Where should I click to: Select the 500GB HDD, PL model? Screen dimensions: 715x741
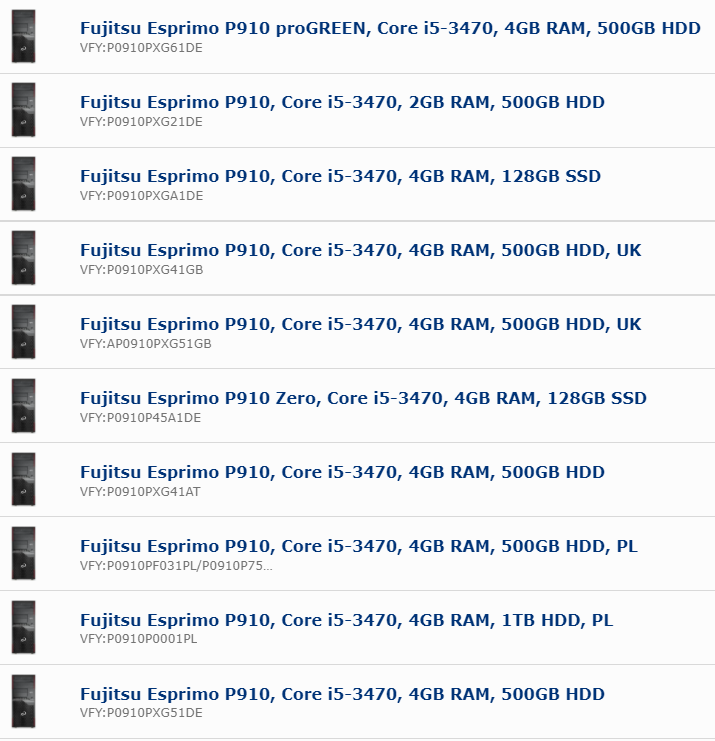[358, 547]
